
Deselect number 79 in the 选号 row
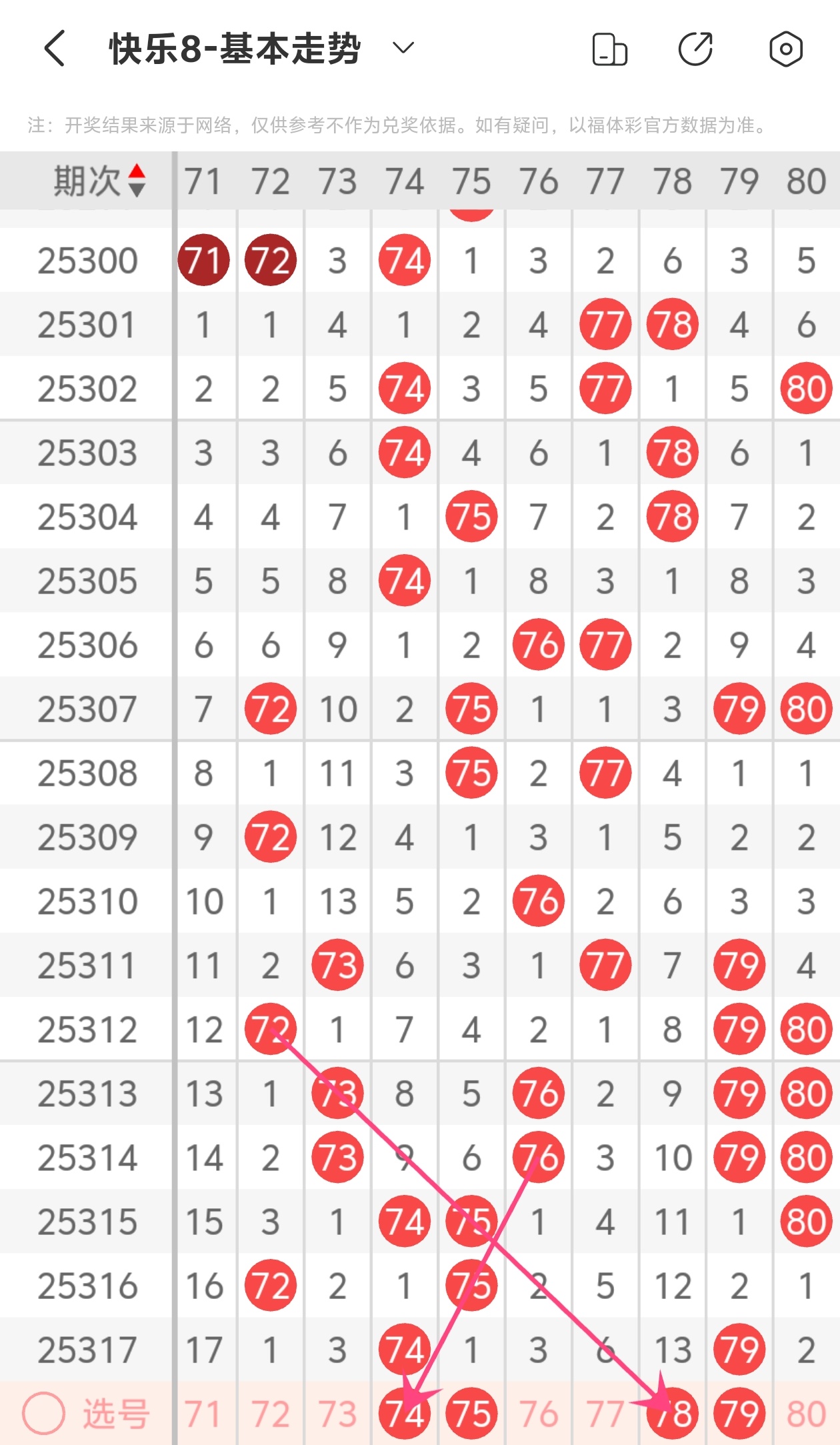(739, 1414)
